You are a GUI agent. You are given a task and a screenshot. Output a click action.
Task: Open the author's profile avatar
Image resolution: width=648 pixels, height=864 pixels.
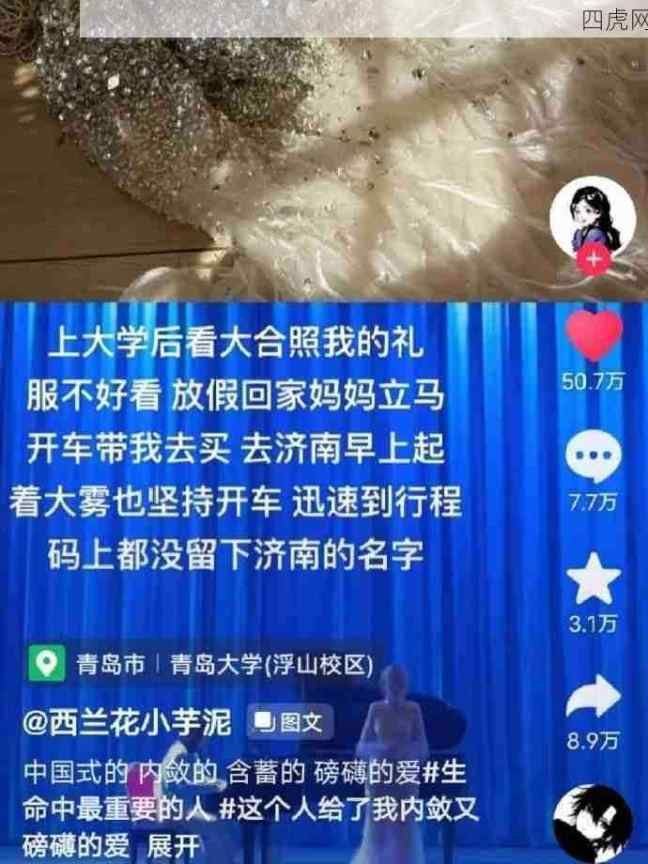(x=593, y=217)
